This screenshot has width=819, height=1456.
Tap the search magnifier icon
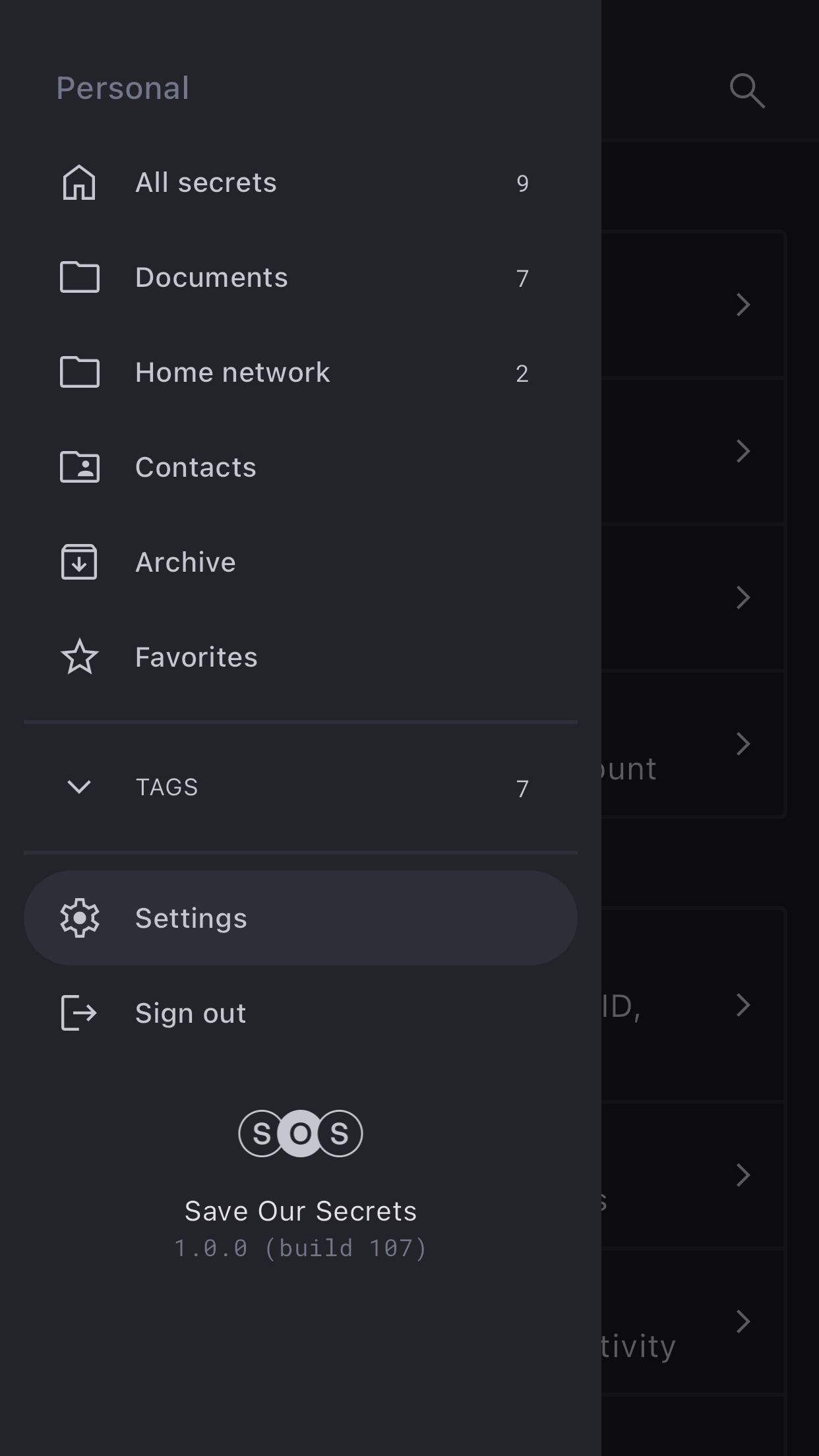tap(747, 90)
